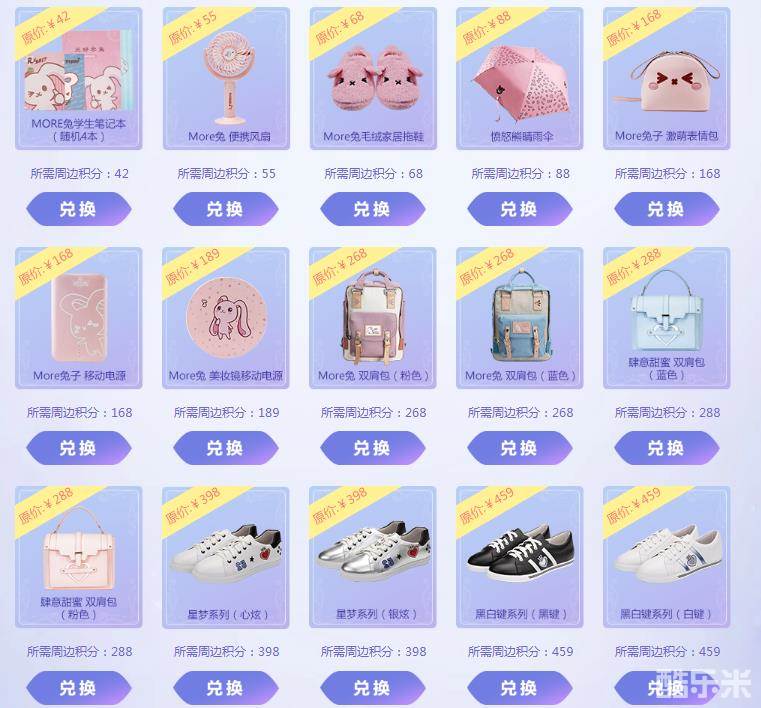Open the 愤怒熊晴雨伞 product card
The width and height of the screenshot is (761, 708).
point(519,80)
